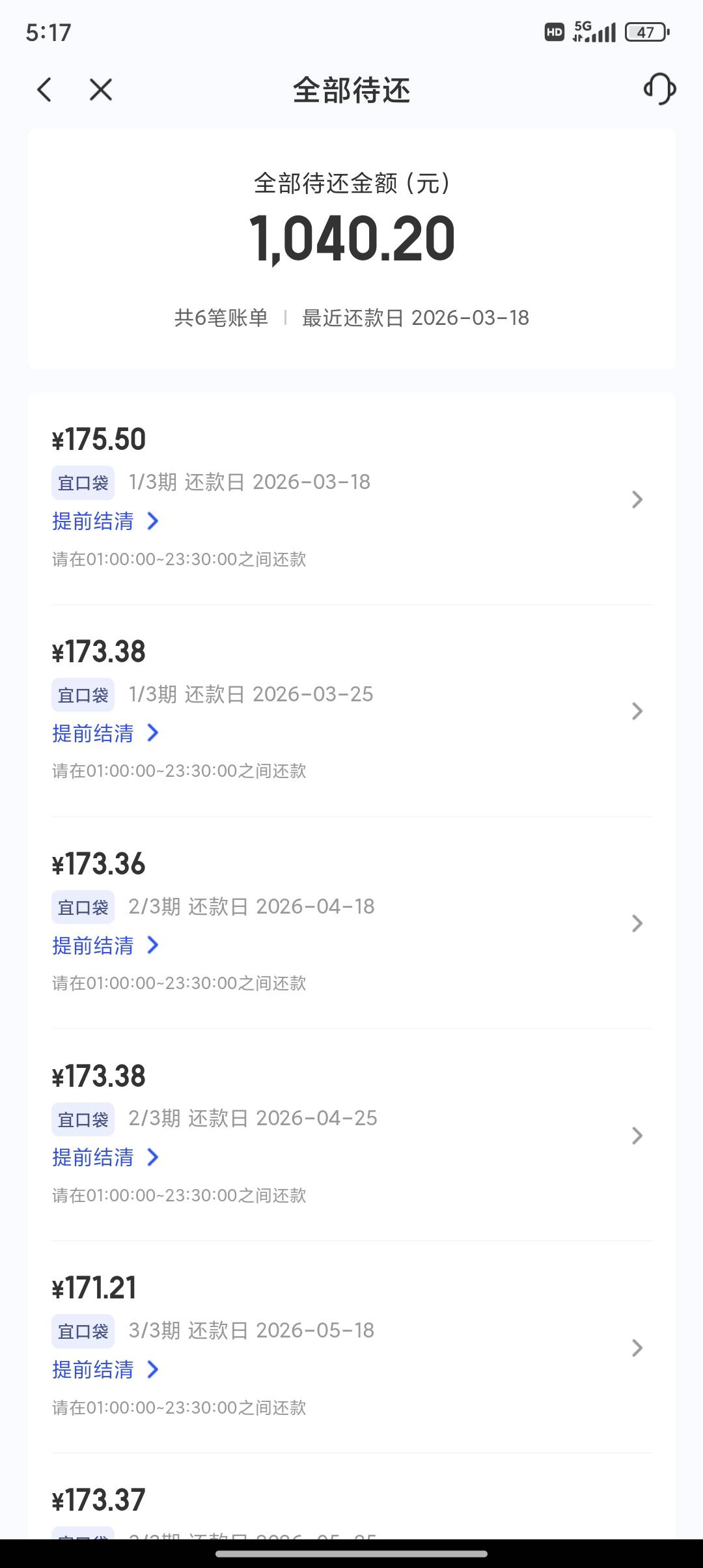Tap 提前结清 for the 2026-03-18 bill
703x1568 pixels.
coord(106,521)
